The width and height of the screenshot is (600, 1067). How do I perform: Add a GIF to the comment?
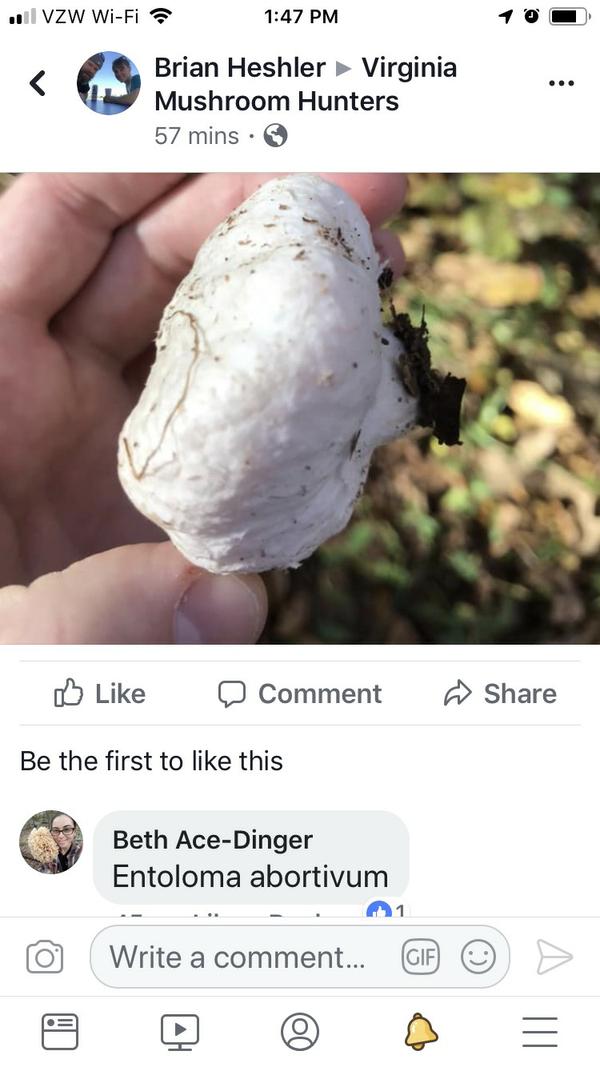click(420, 957)
